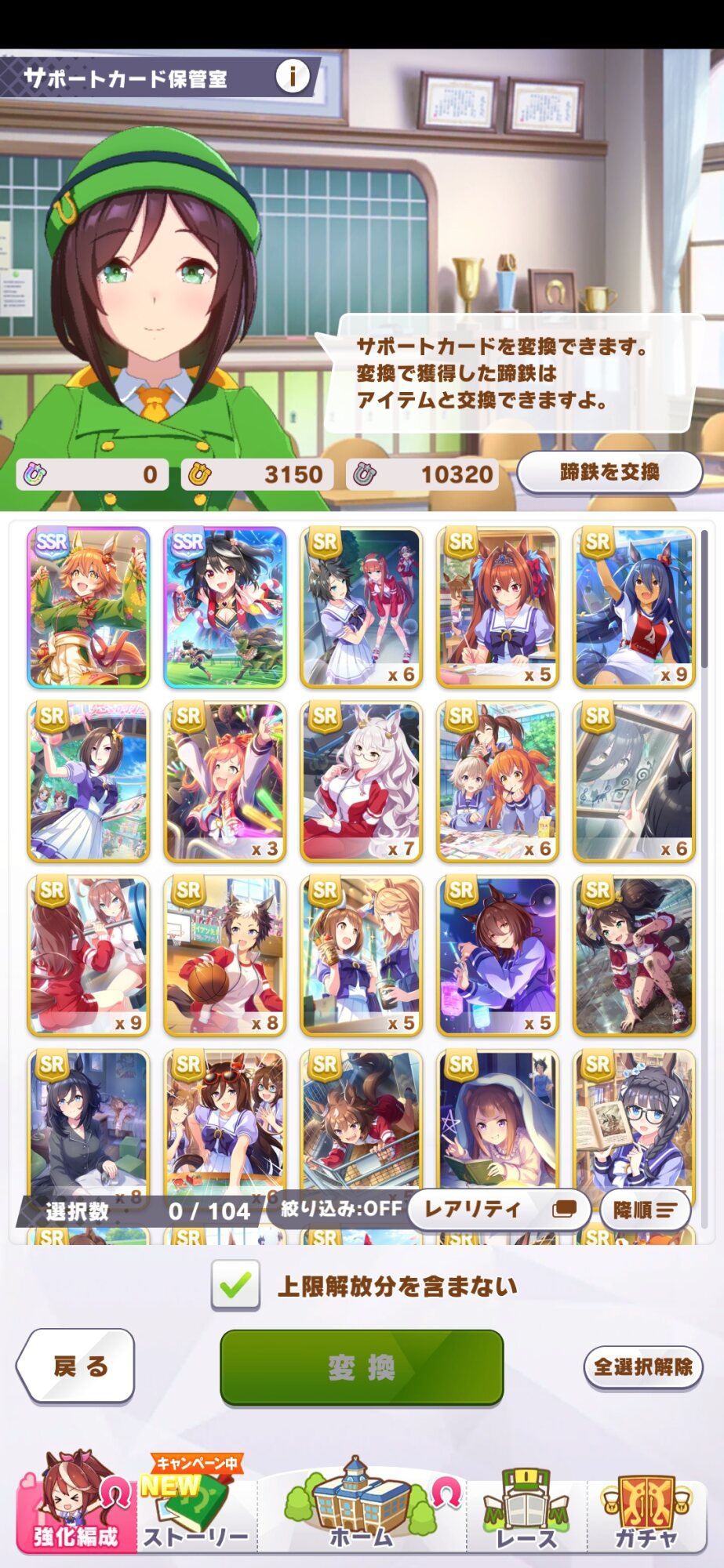
Task: Tap the 蹄鉄を交換 button
Action: point(609,472)
